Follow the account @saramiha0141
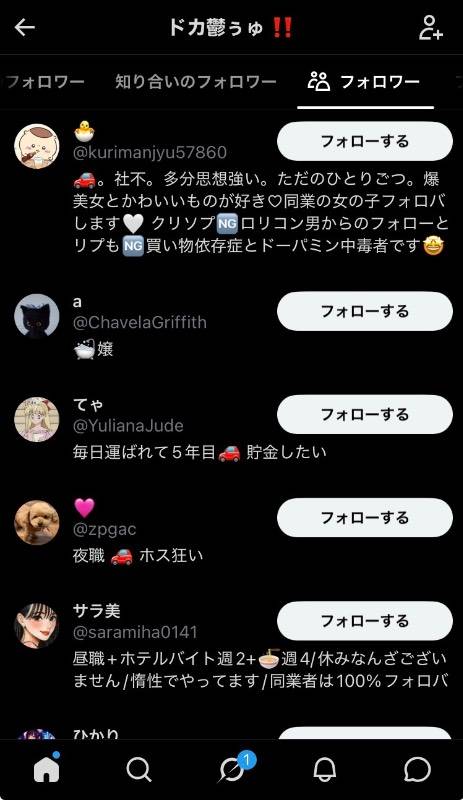Screen dimensions: 463x800 pos(364,621)
